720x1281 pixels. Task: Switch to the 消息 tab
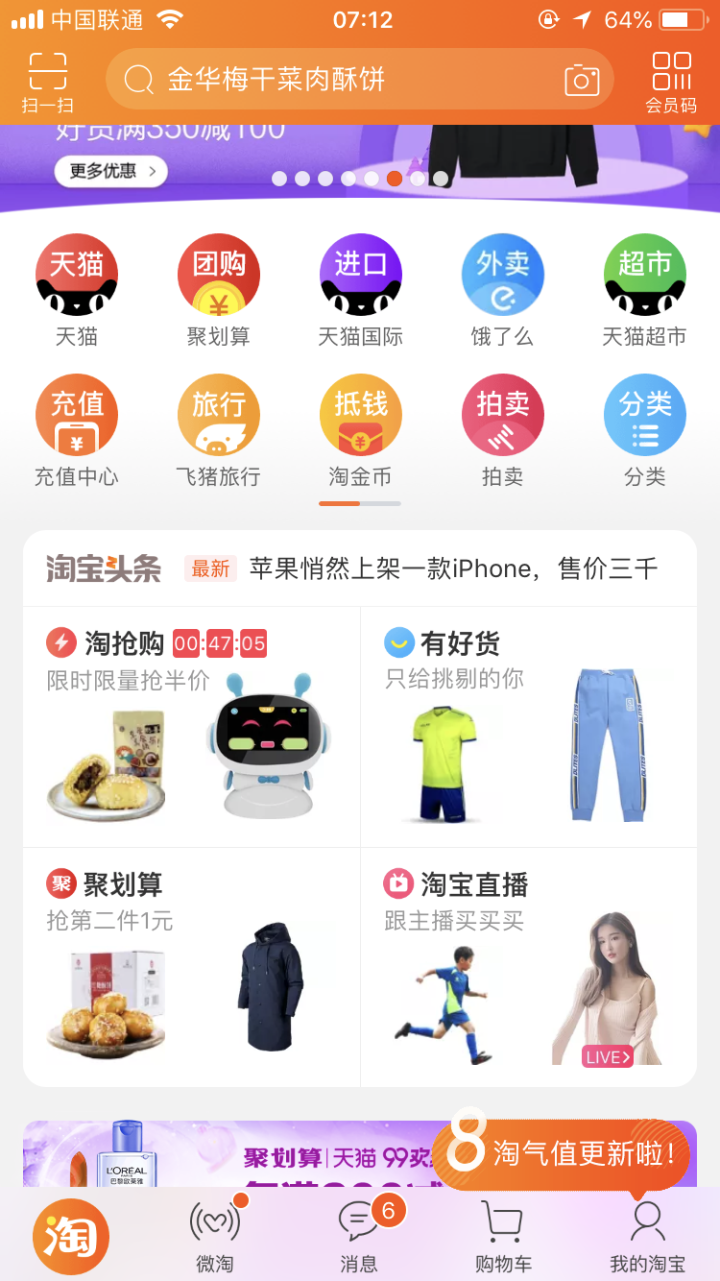[x=360, y=1236]
